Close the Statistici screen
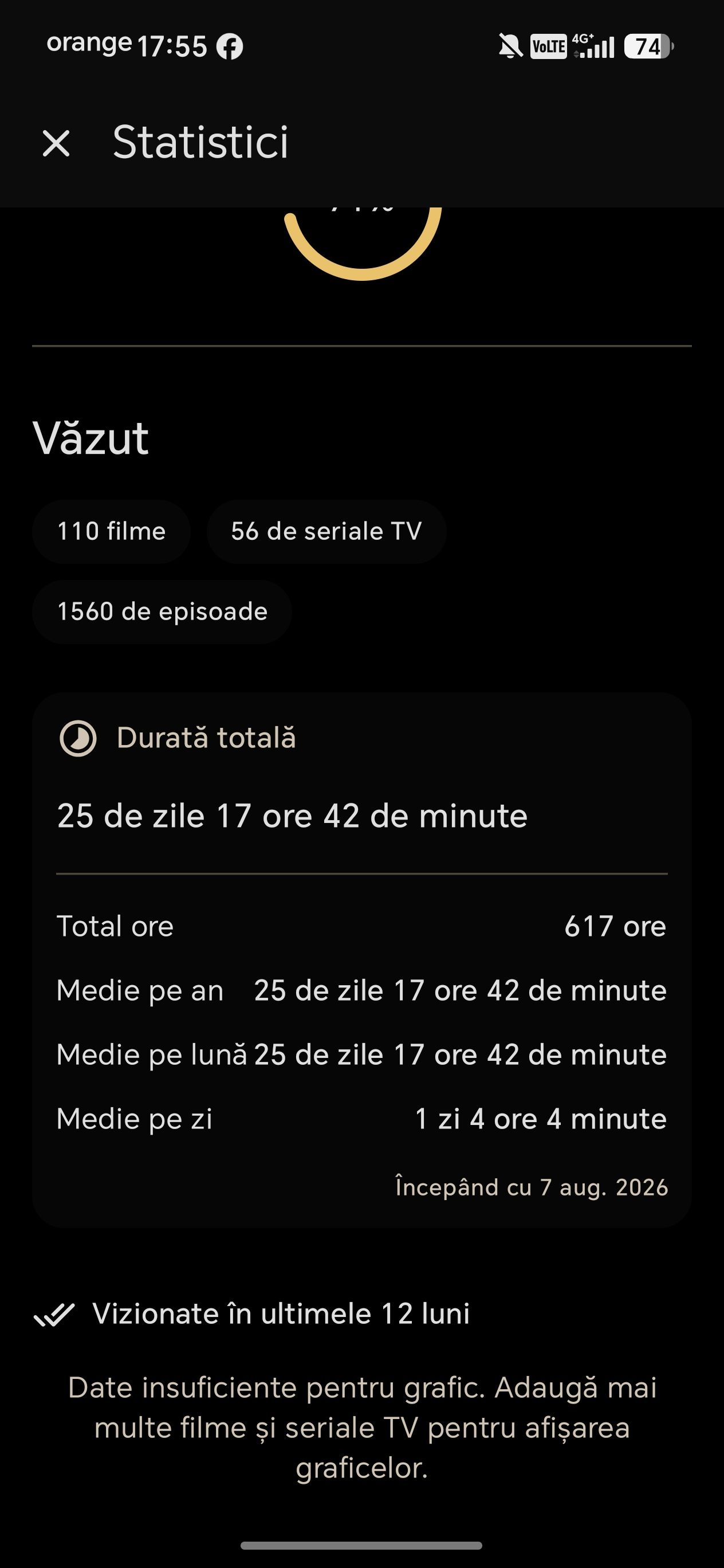The width and height of the screenshot is (724, 1568). [56, 144]
